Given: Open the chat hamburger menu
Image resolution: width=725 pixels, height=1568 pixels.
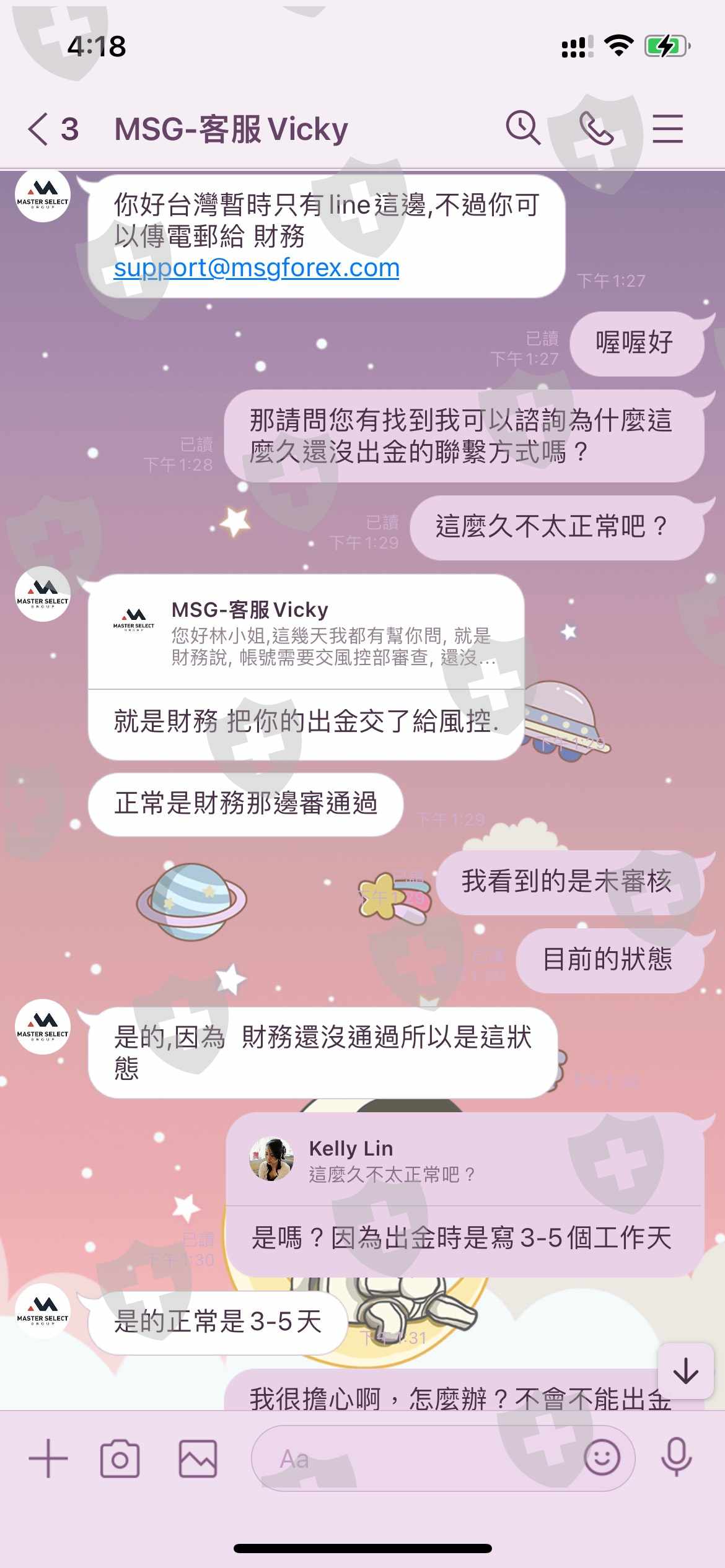Looking at the screenshot, I should 667,129.
